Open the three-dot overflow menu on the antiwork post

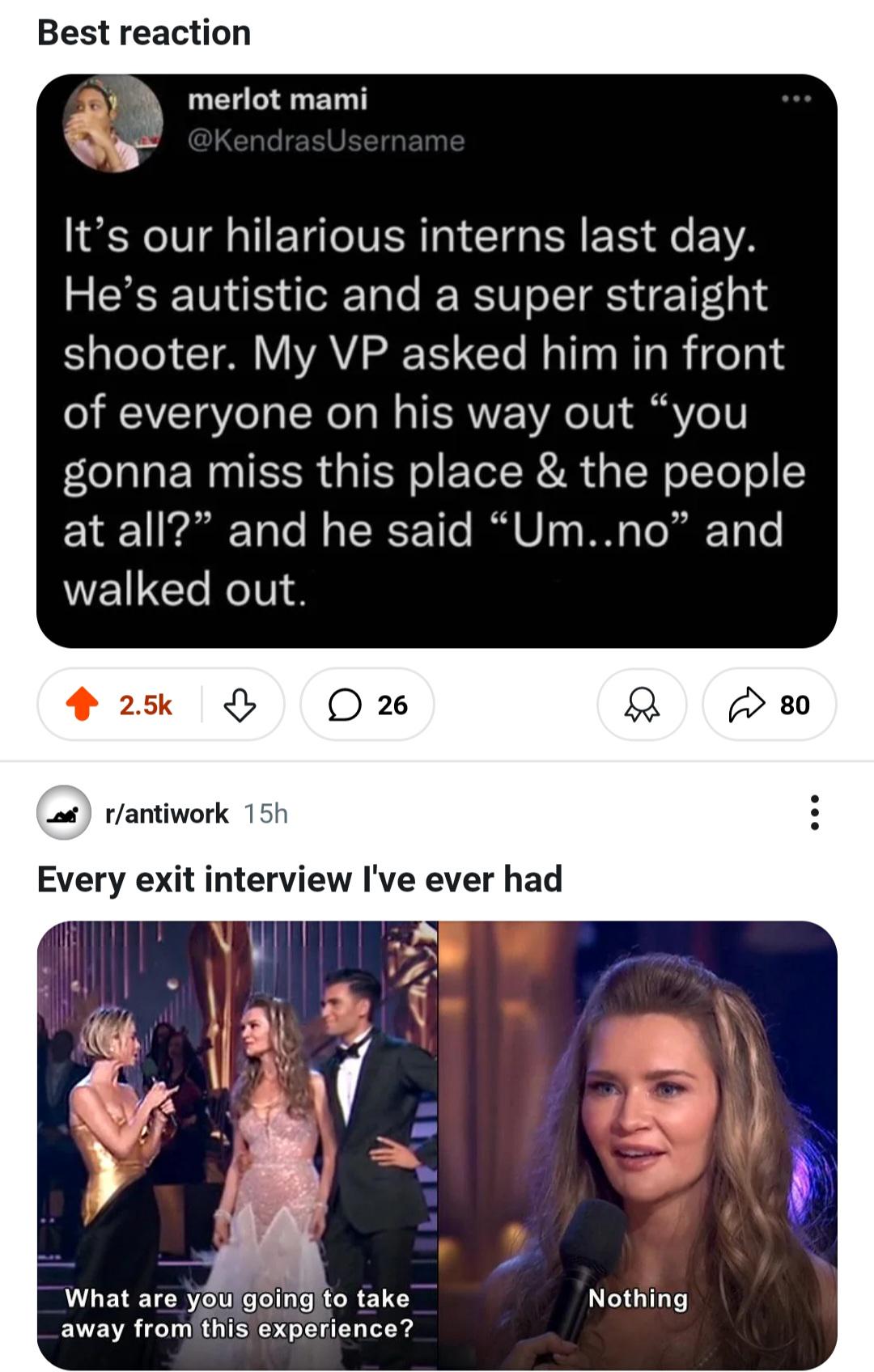tap(817, 814)
